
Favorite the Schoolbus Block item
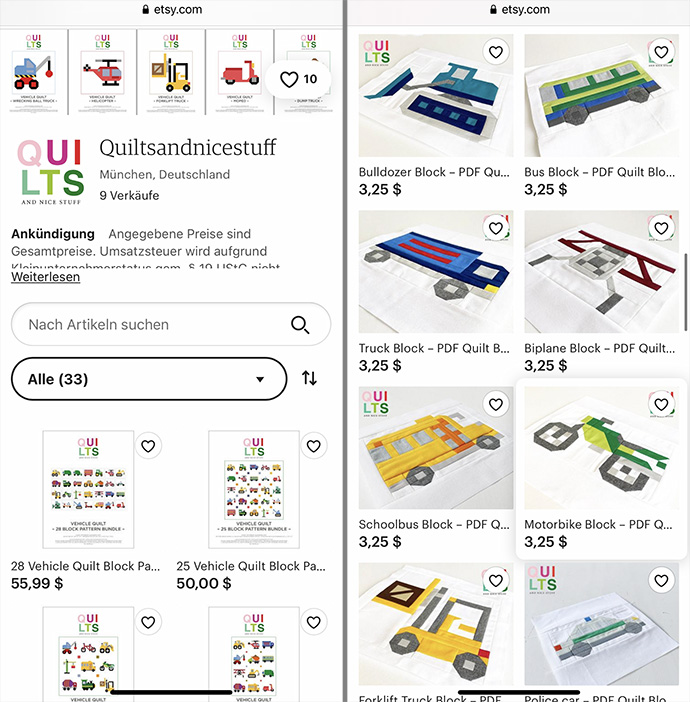tap(495, 405)
